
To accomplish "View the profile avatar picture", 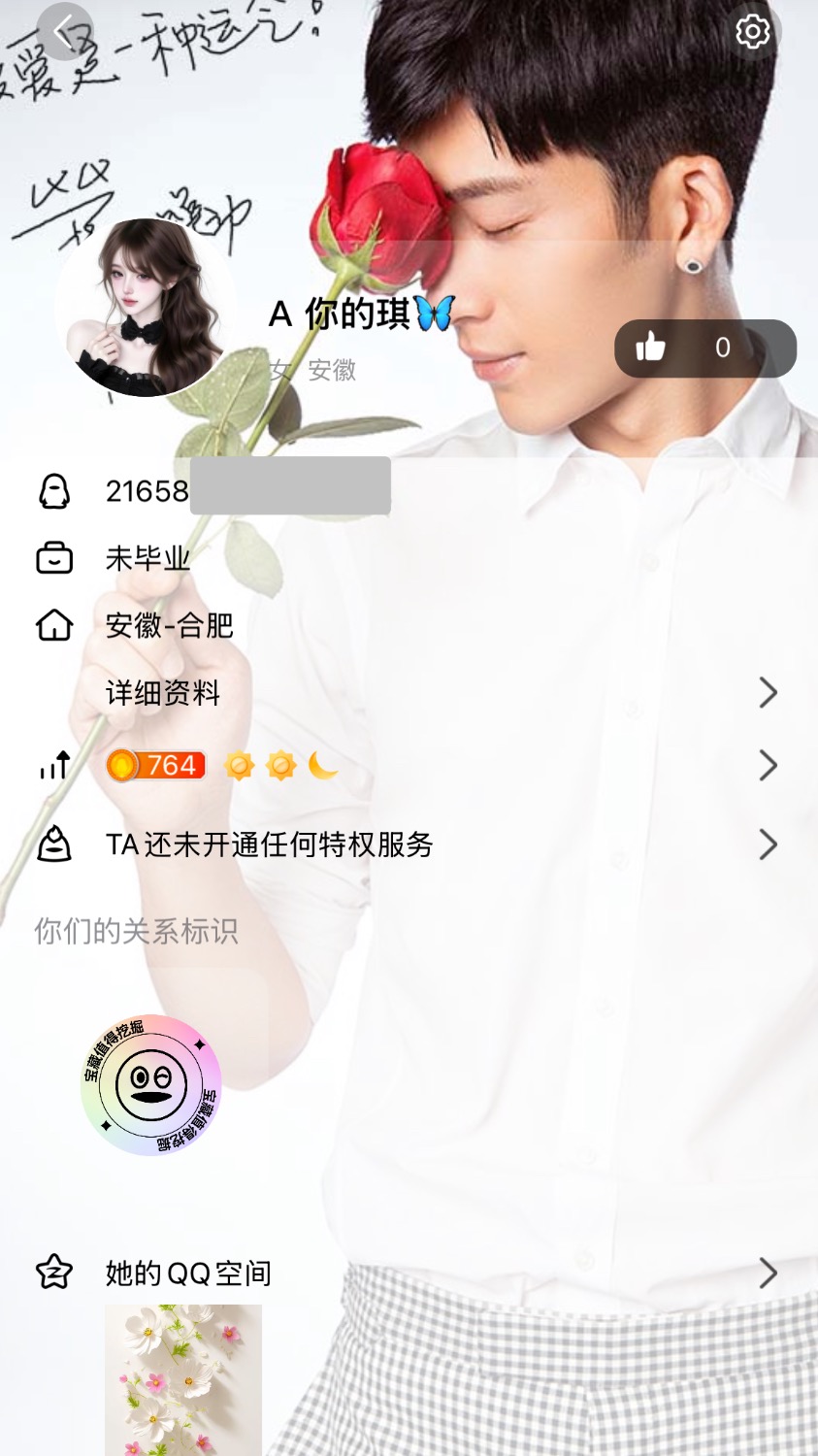I will pos(146,309).
